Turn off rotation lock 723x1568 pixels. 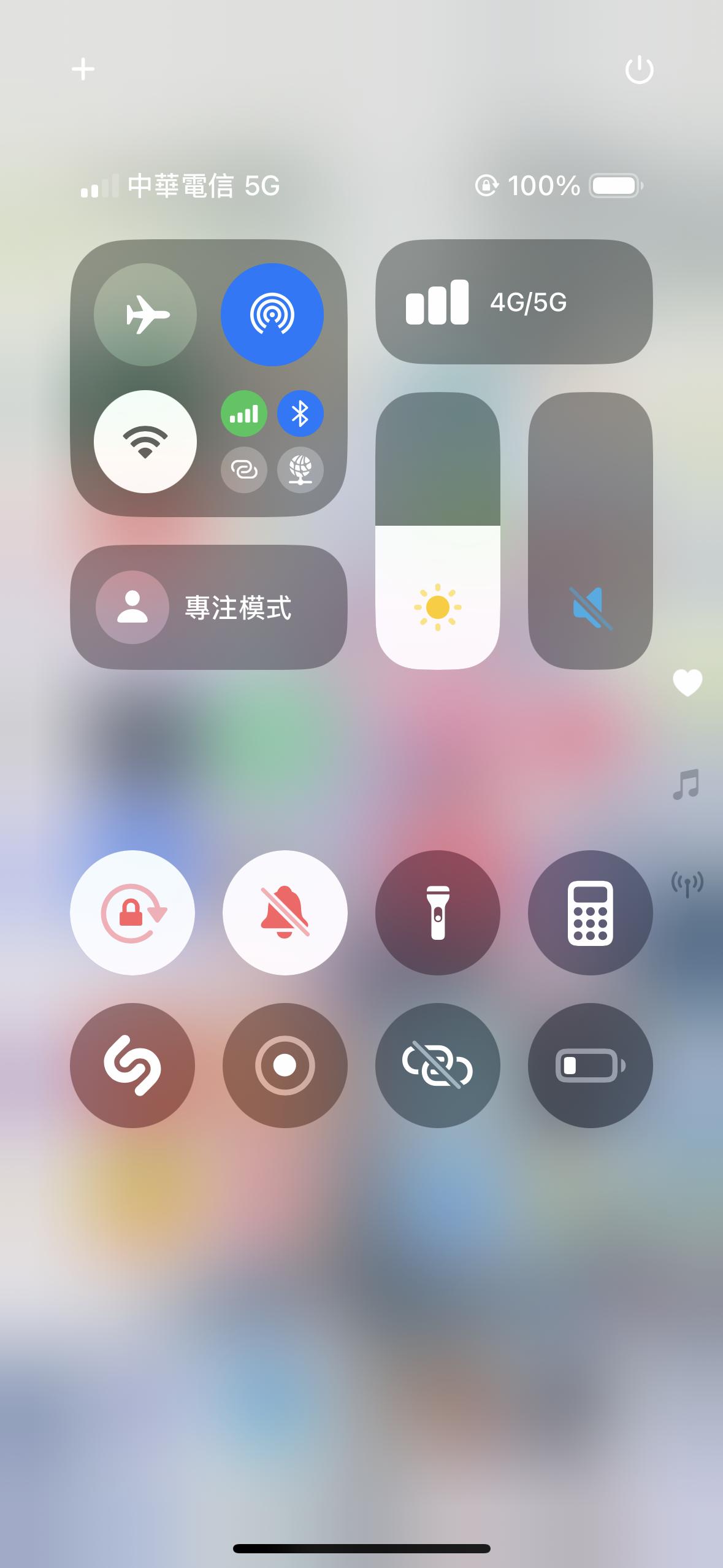132,912
